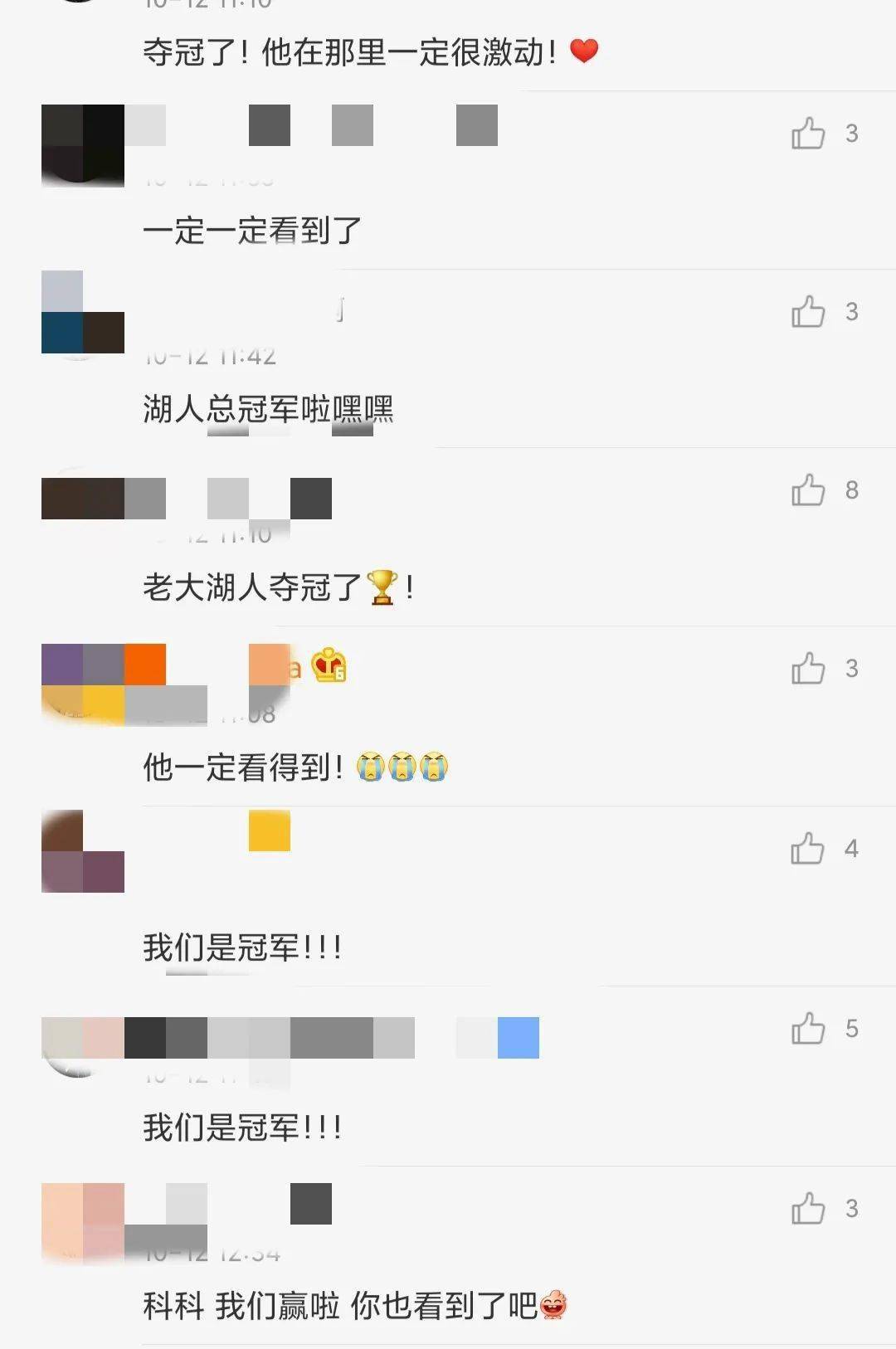Image resolution: width=896 pixels, height=1349 pixels.
Task: Like the comment "科科 我们赢啦 你也看到了吧"
Action: (808, 1209)
